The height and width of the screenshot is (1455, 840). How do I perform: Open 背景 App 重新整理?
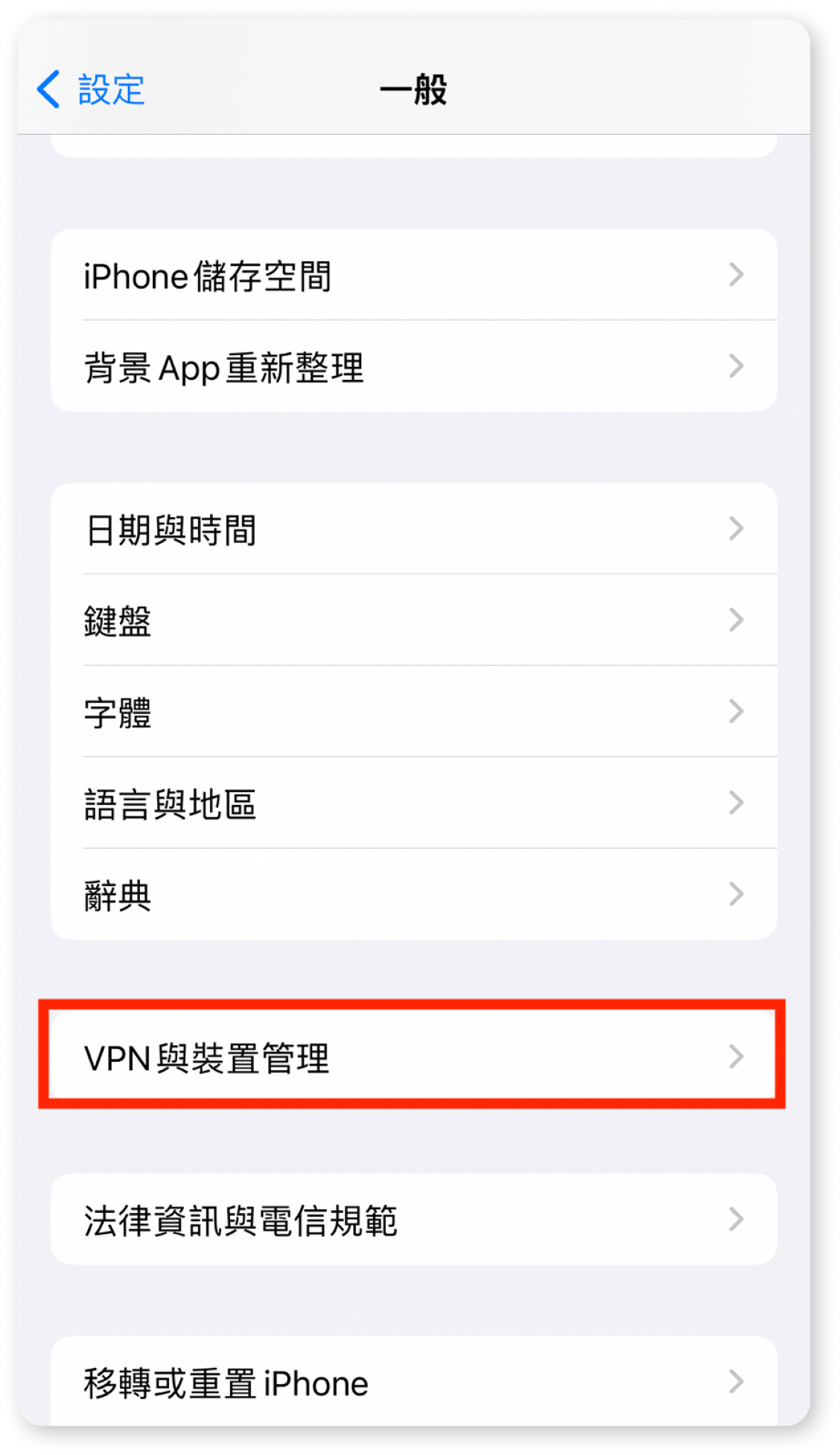click(413, 367)
